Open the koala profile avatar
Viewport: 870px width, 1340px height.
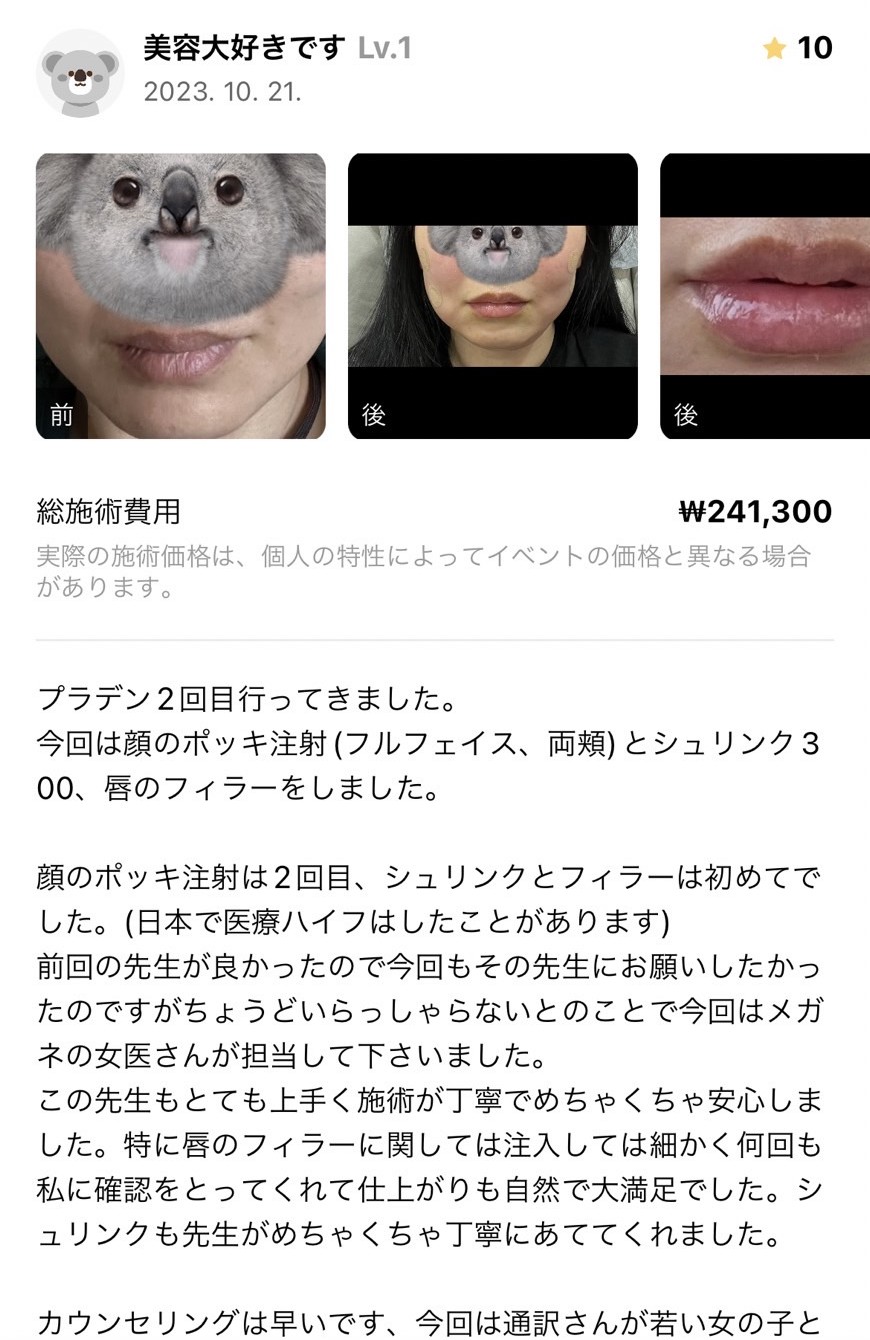80,72
